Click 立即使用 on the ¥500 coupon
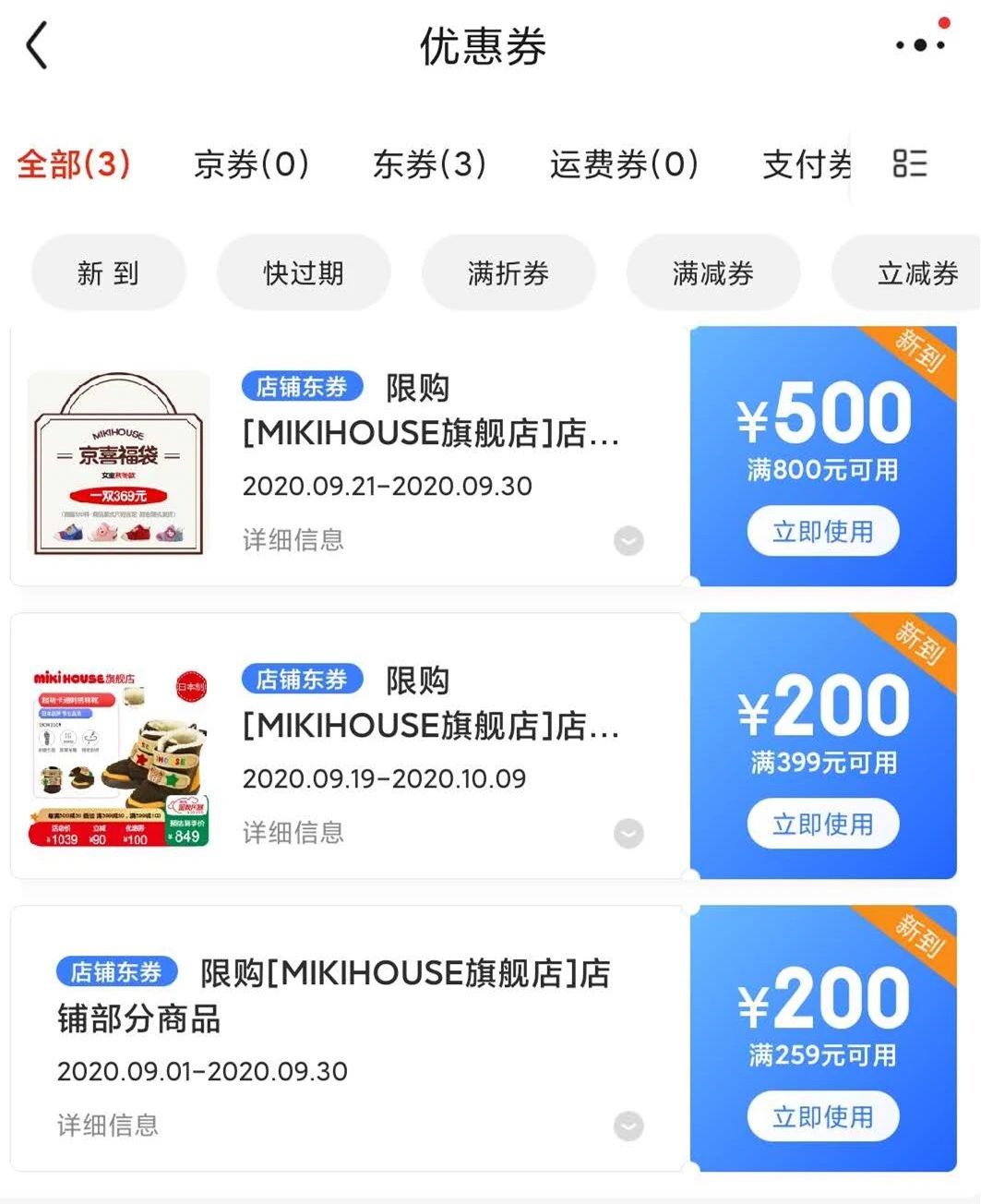Viewport: 981px width, 1204px height. (x=822, y=531)
